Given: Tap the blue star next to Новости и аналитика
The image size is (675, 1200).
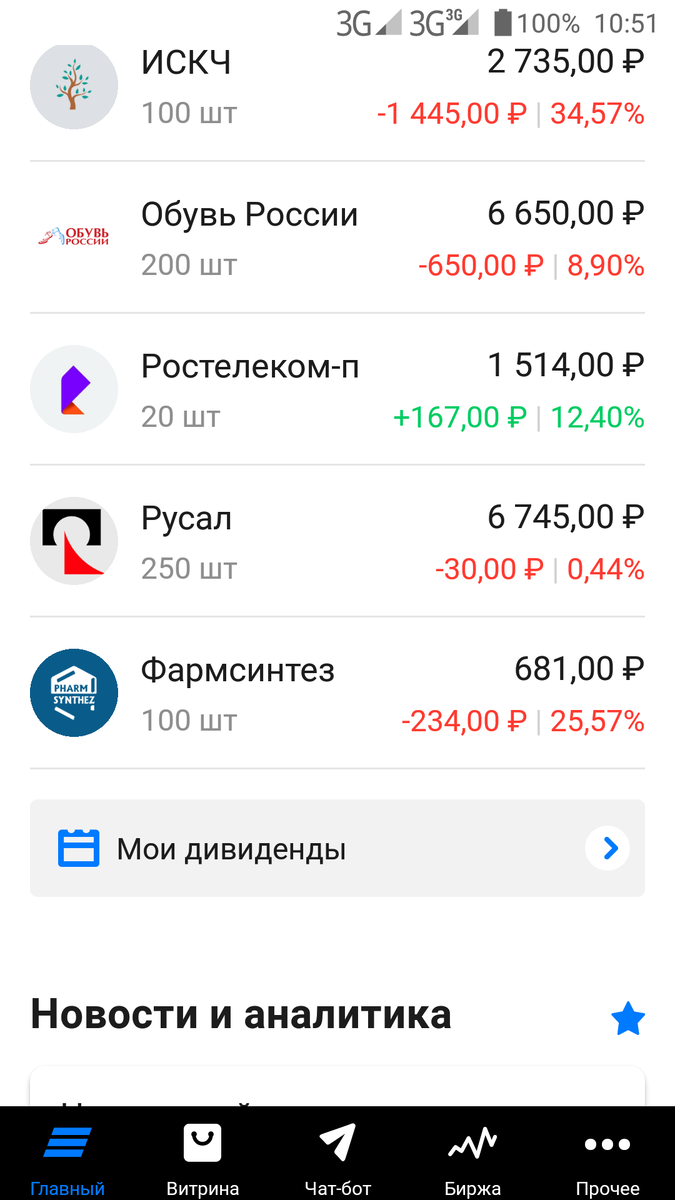Looking at the screenshot, I should [628, 1019].
